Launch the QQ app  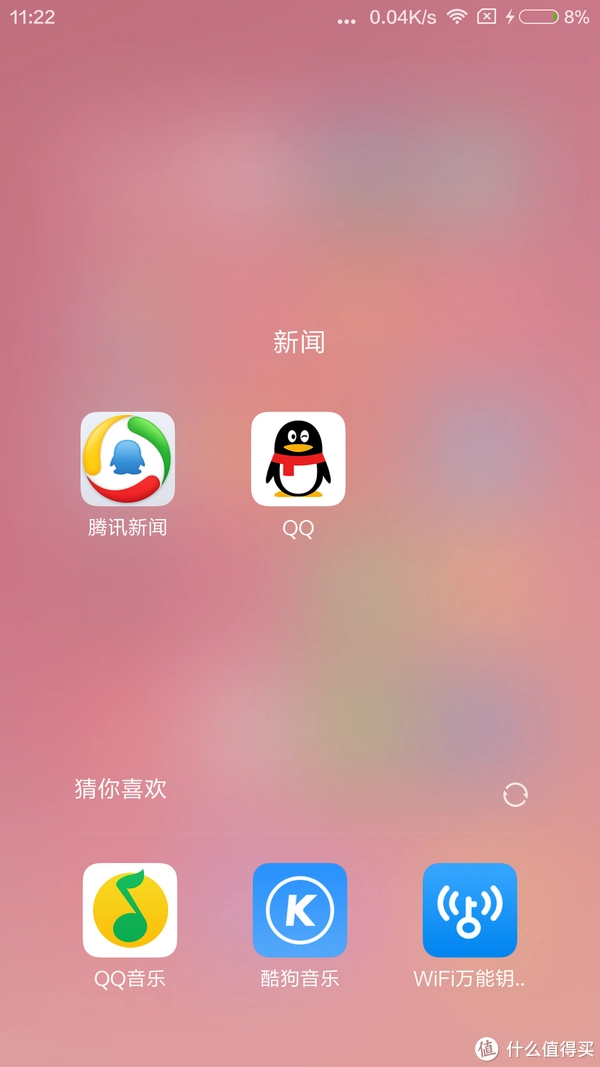click(298, 459)
